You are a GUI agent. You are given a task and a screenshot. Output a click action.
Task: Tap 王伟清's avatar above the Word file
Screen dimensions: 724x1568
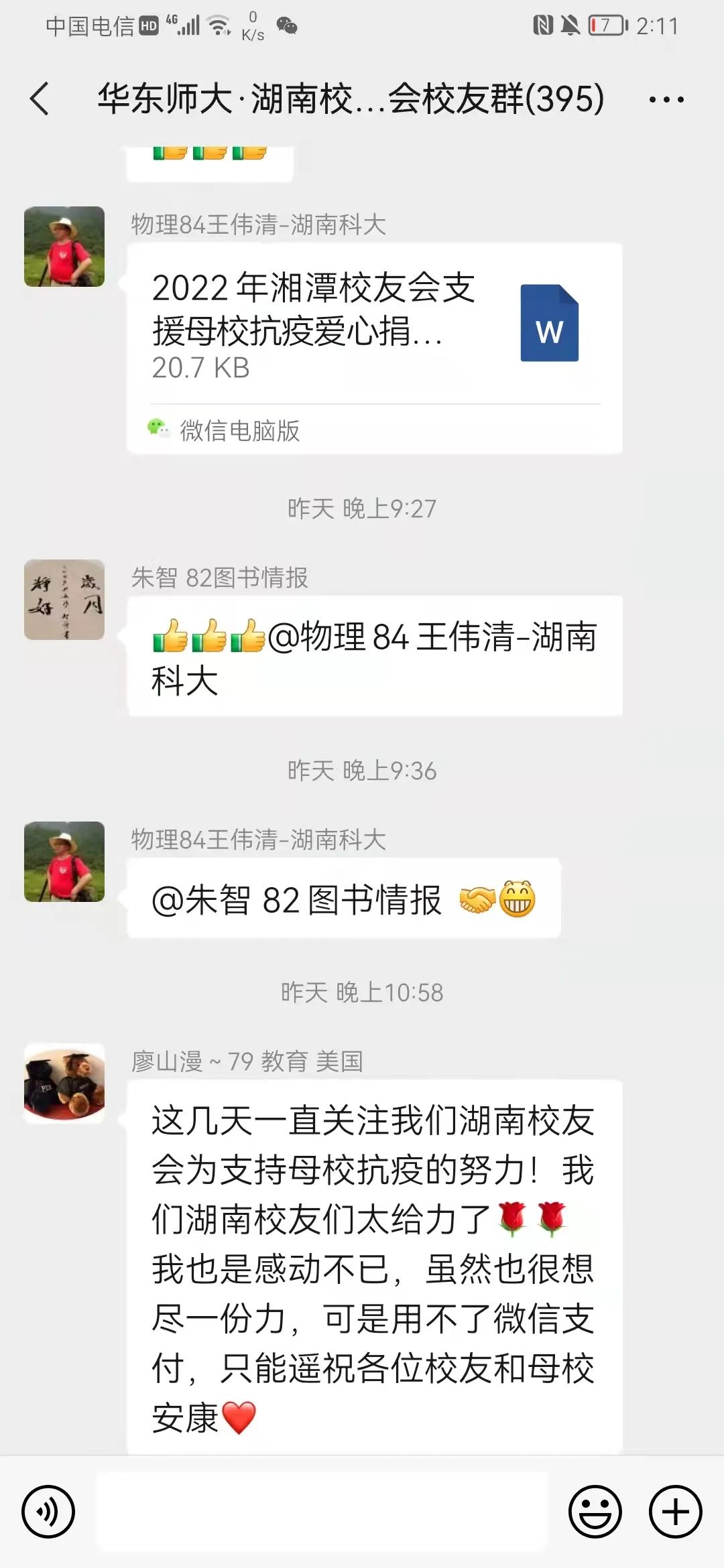point(64,247)
